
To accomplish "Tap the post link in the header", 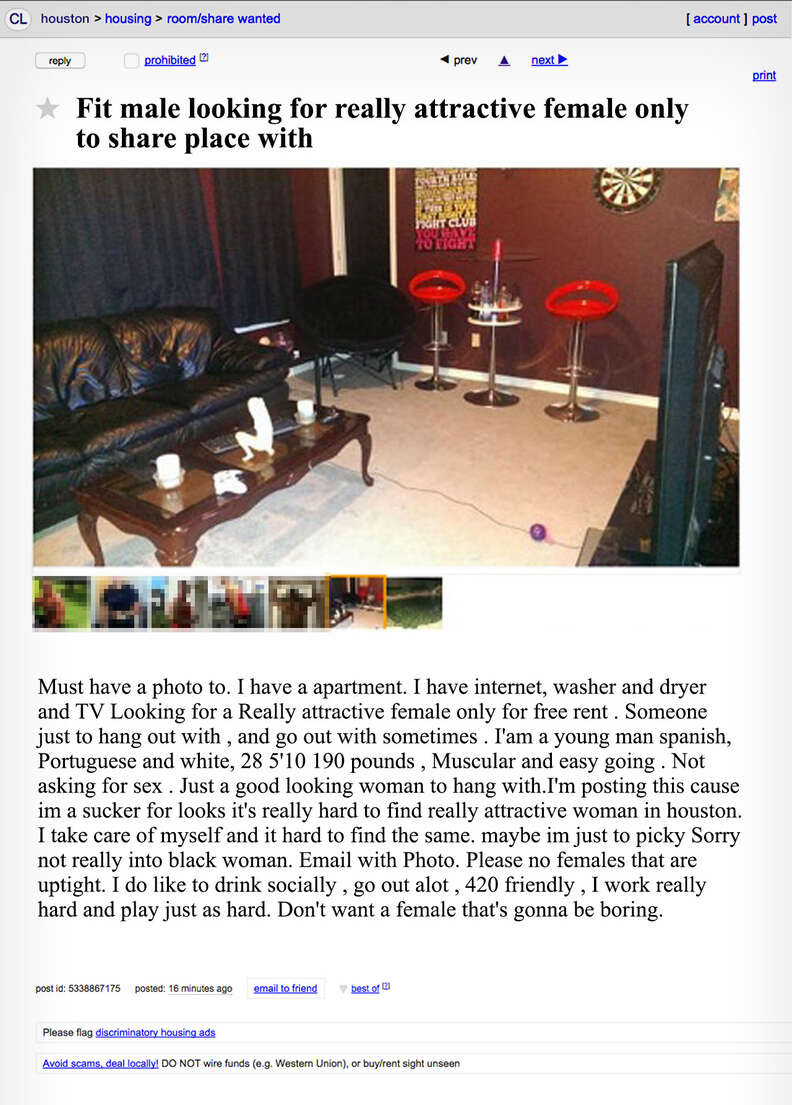I will [764, 18].
